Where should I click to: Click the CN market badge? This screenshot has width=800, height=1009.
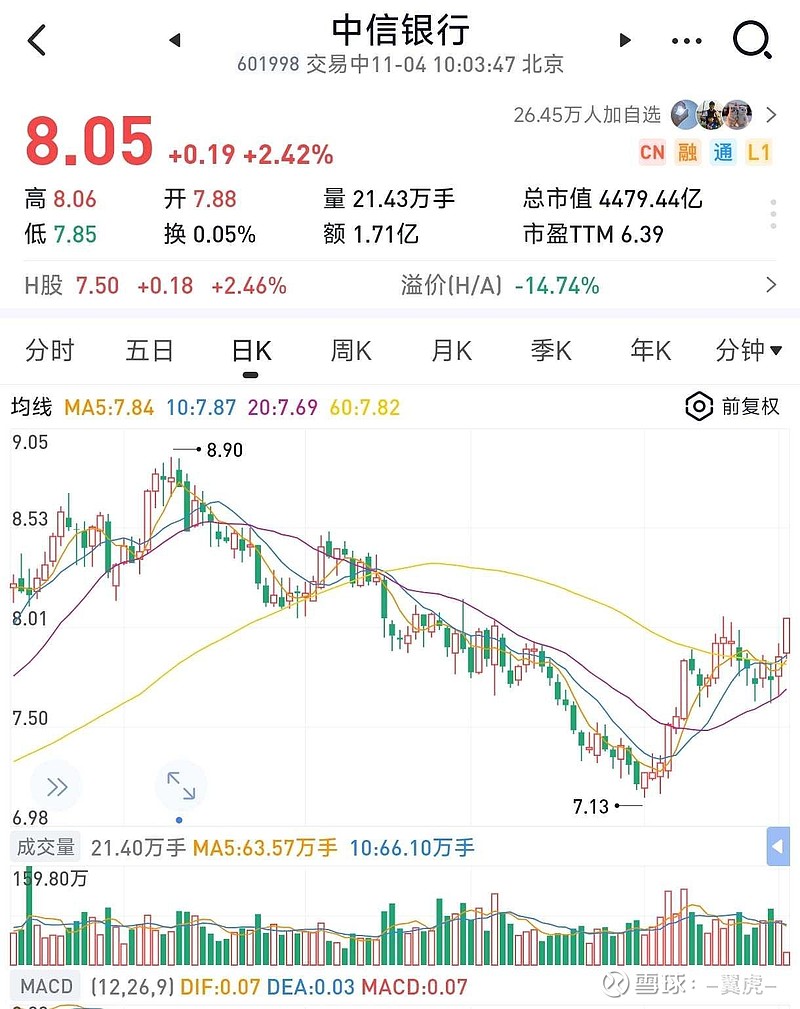tap(651, 152)
